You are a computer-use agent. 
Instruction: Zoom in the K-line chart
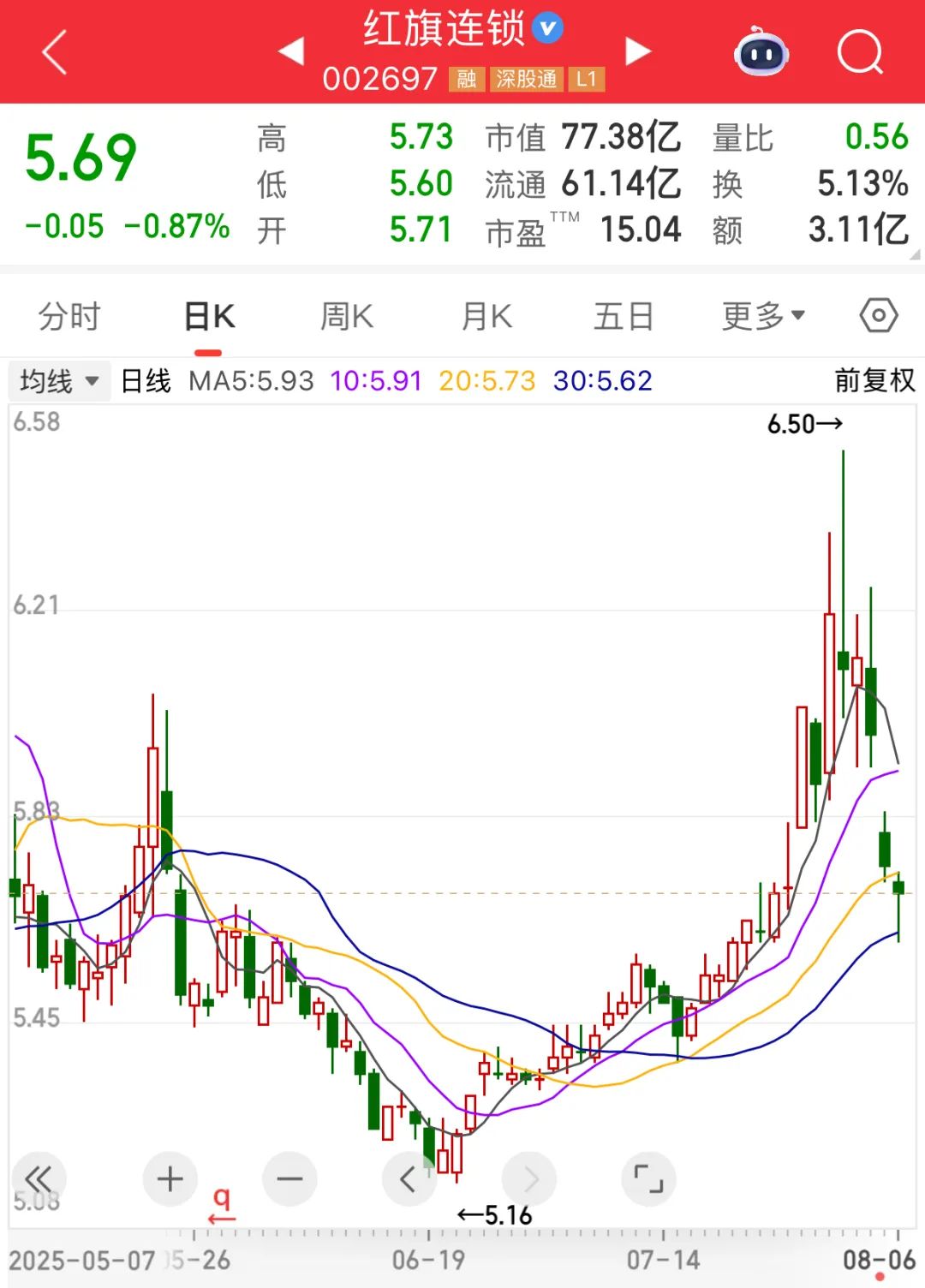pyautogui.click(x=170, y=1179)
